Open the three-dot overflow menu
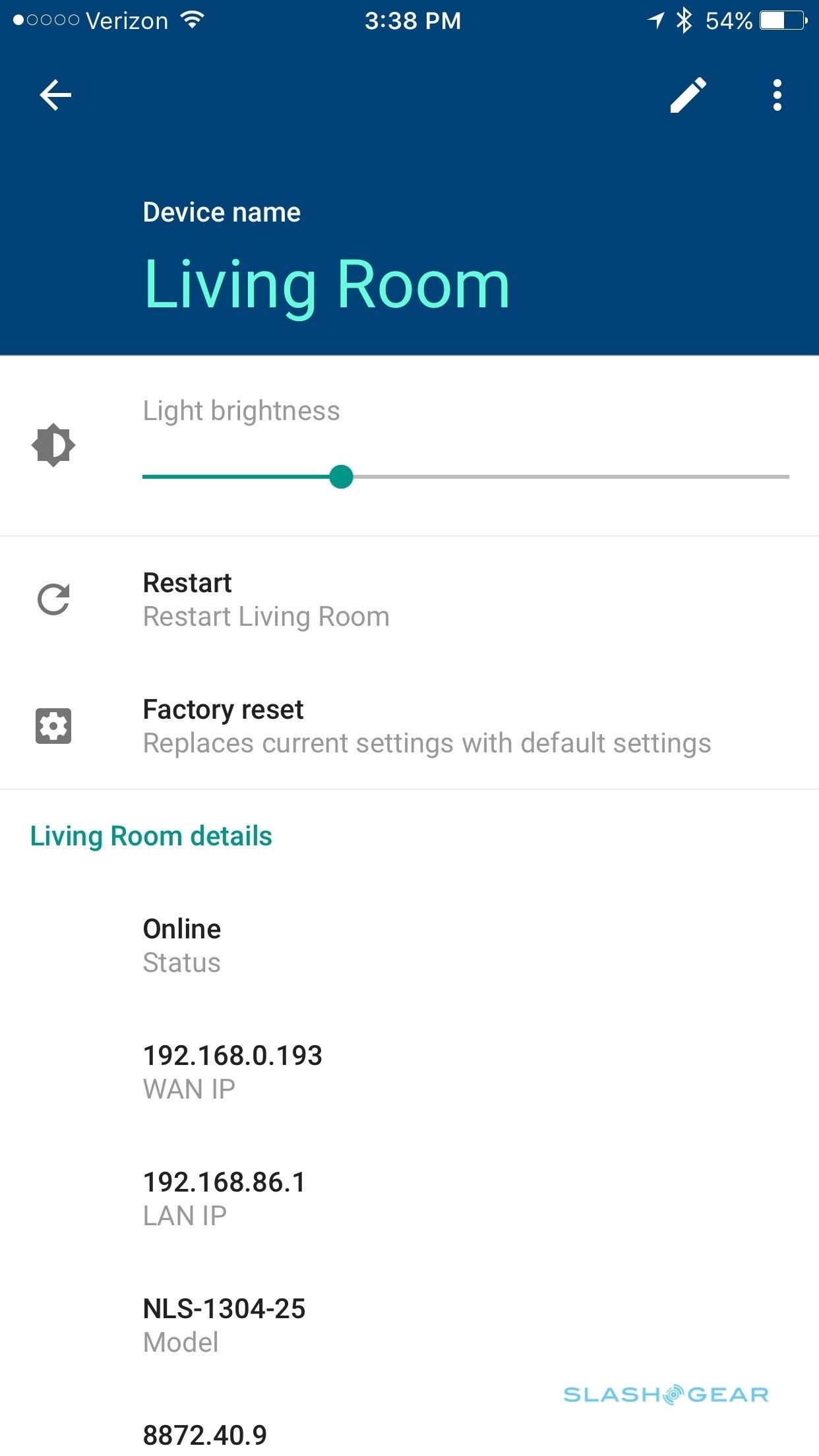This screenshot has width=819, height=1456. (777, 95)
